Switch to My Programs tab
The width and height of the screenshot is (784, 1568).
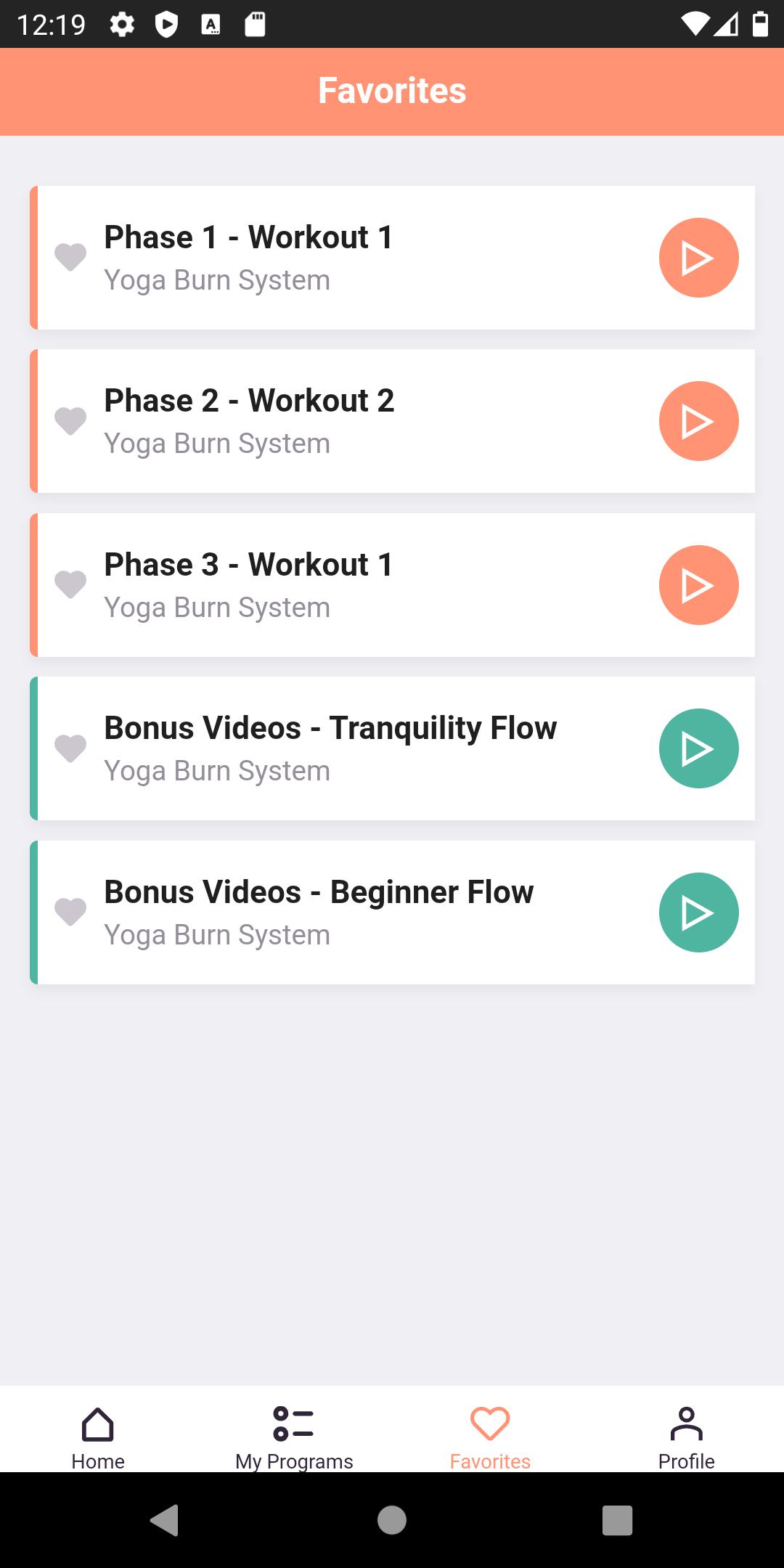pos(294,1437)
